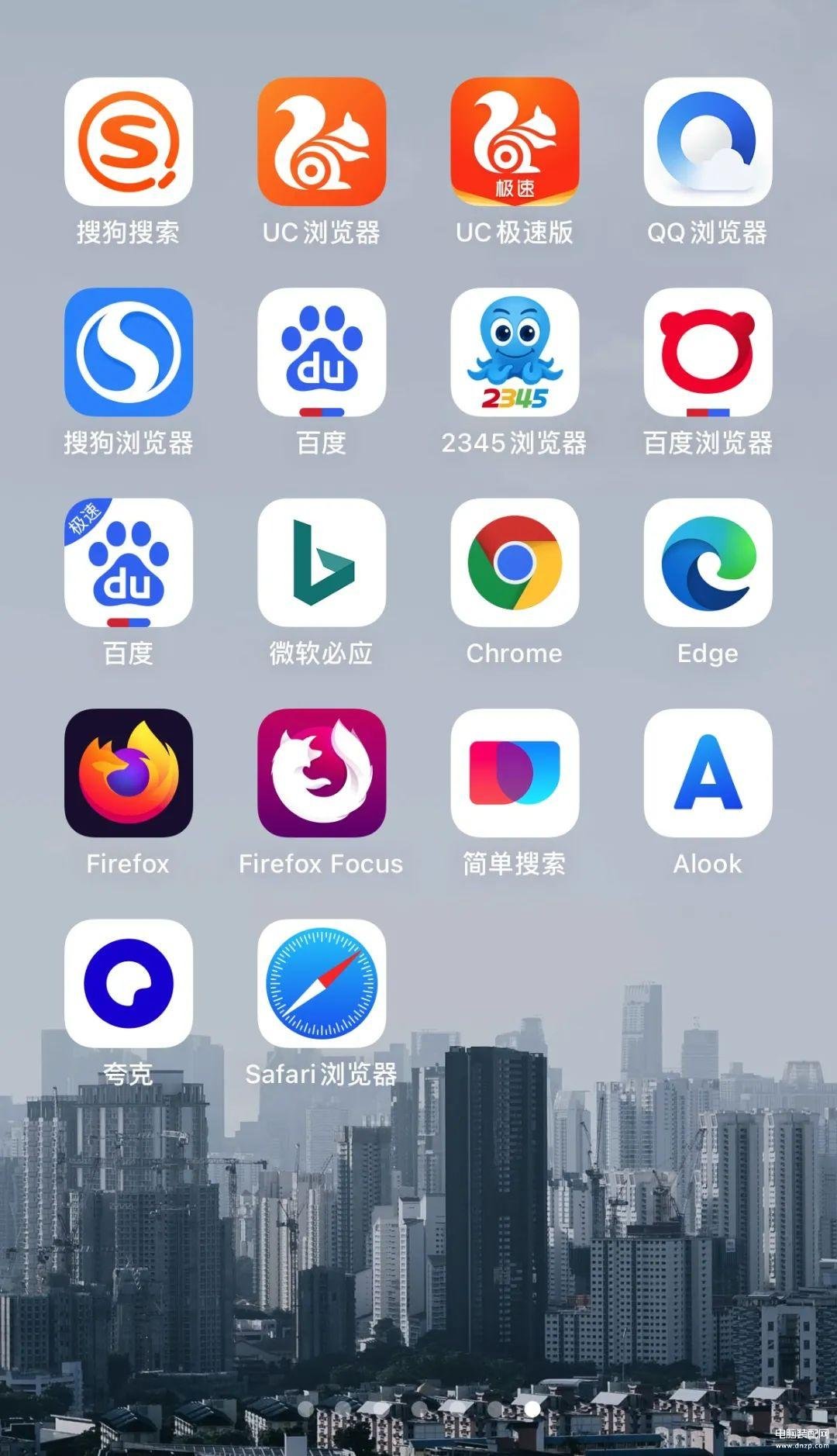The height and width of the screenshot is (1456, 837).
Task: Launch 微软必应 app
Action: [321, 563]
